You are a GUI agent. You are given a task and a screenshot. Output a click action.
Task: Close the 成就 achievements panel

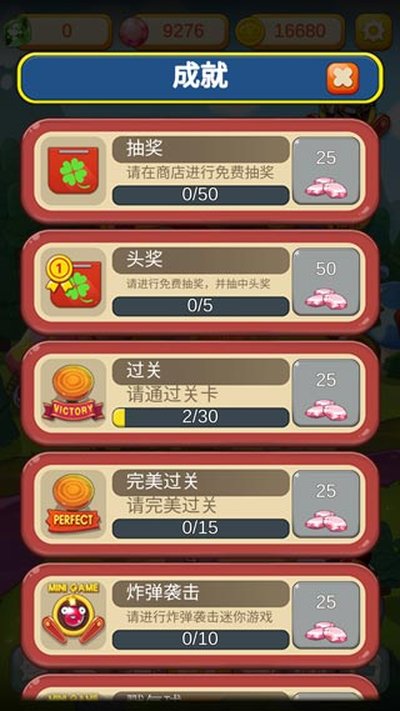coord(343,78)
